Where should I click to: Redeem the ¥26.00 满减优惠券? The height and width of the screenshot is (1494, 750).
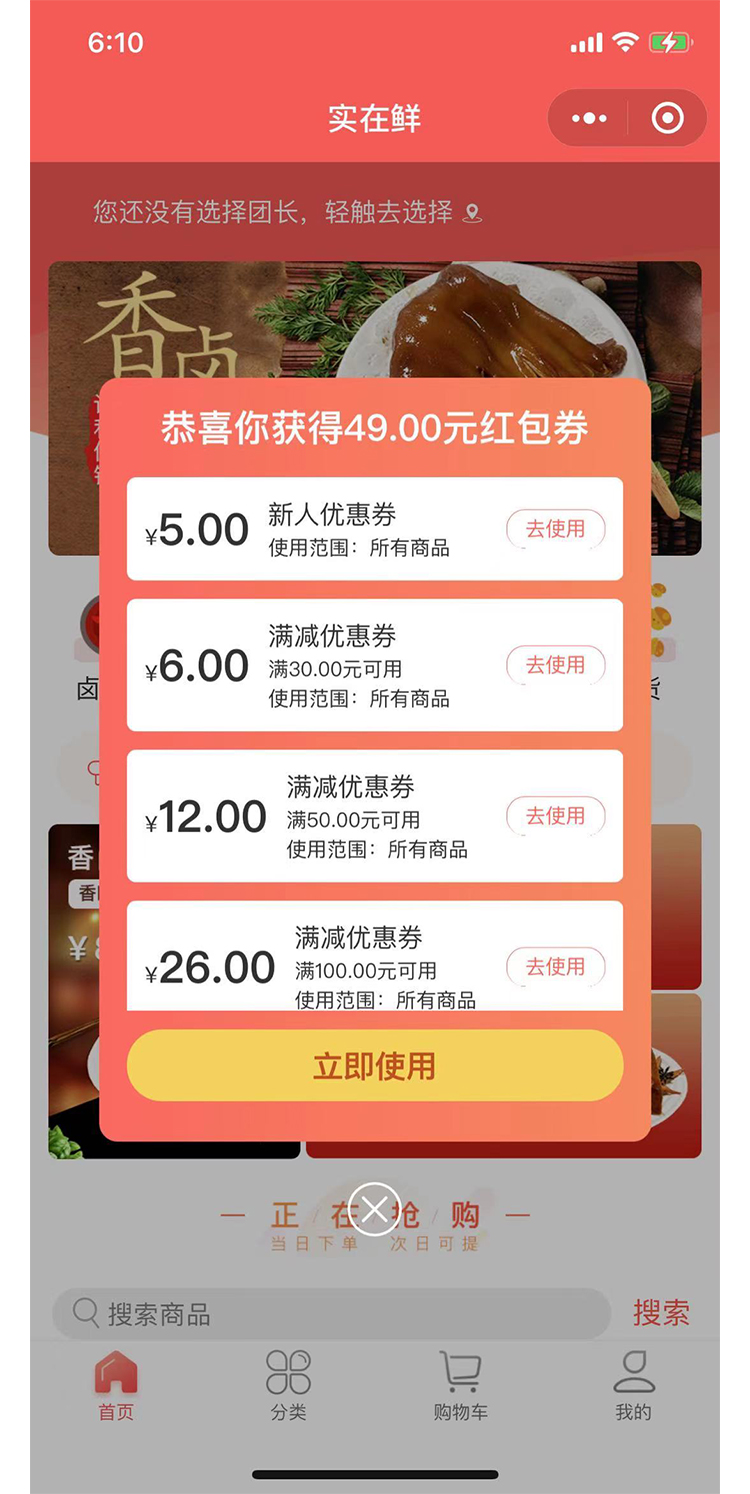coord(555,967)
